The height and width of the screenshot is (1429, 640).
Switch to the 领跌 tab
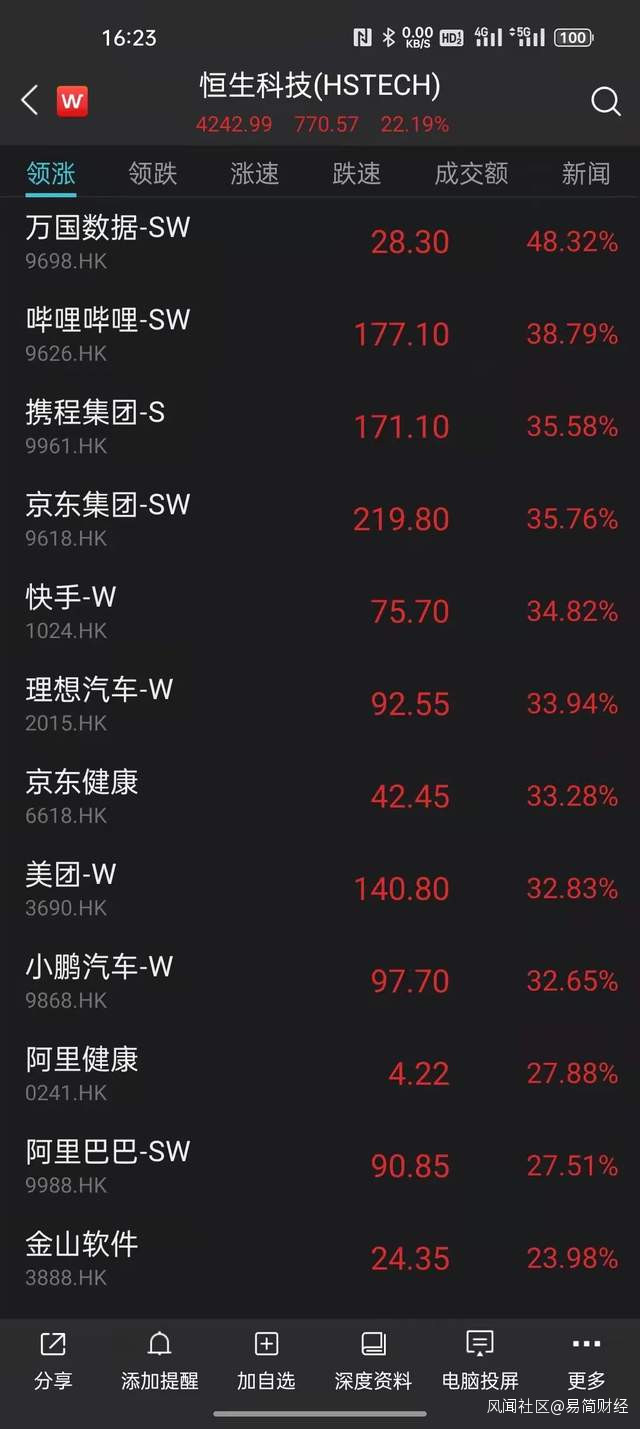click(x=153, y=174)
